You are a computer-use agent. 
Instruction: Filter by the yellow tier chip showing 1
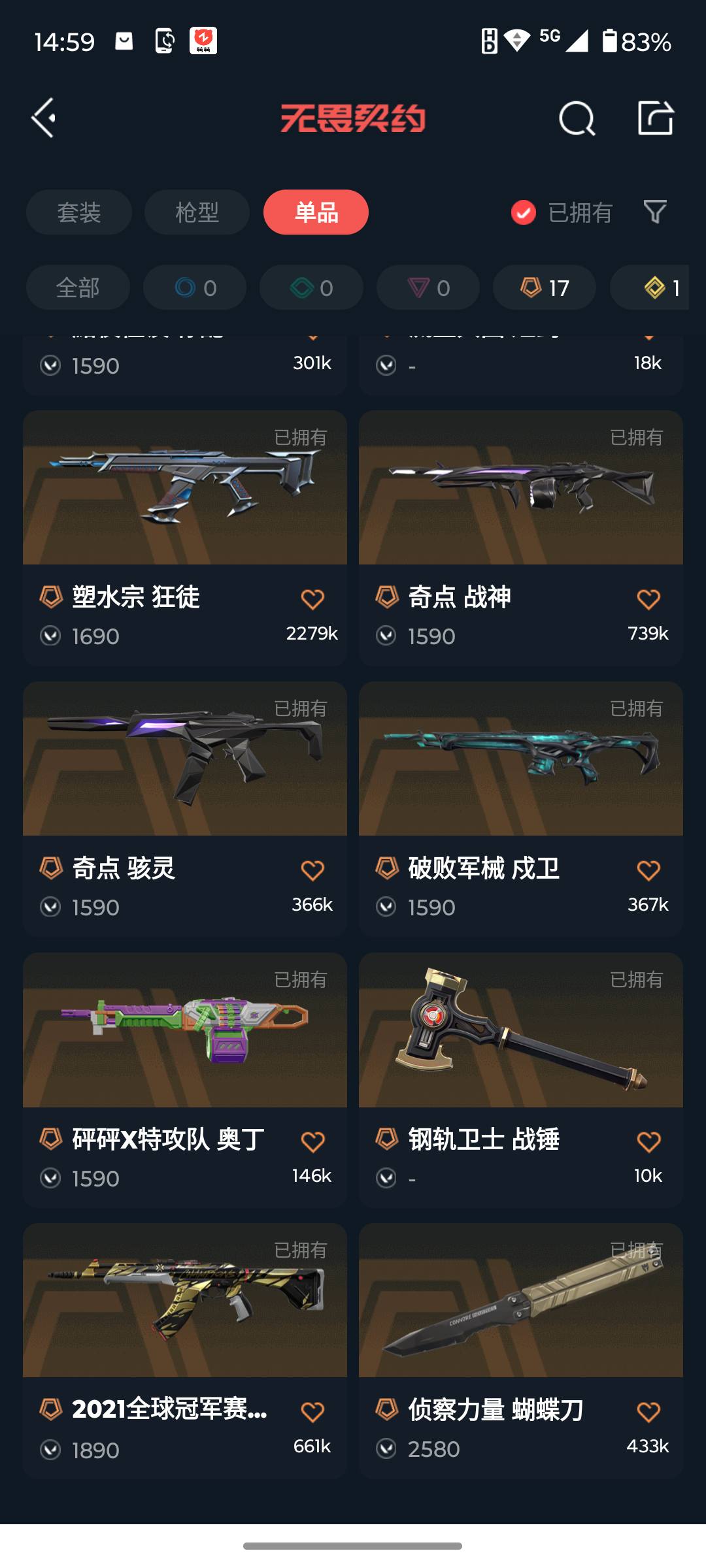point(654,287)
